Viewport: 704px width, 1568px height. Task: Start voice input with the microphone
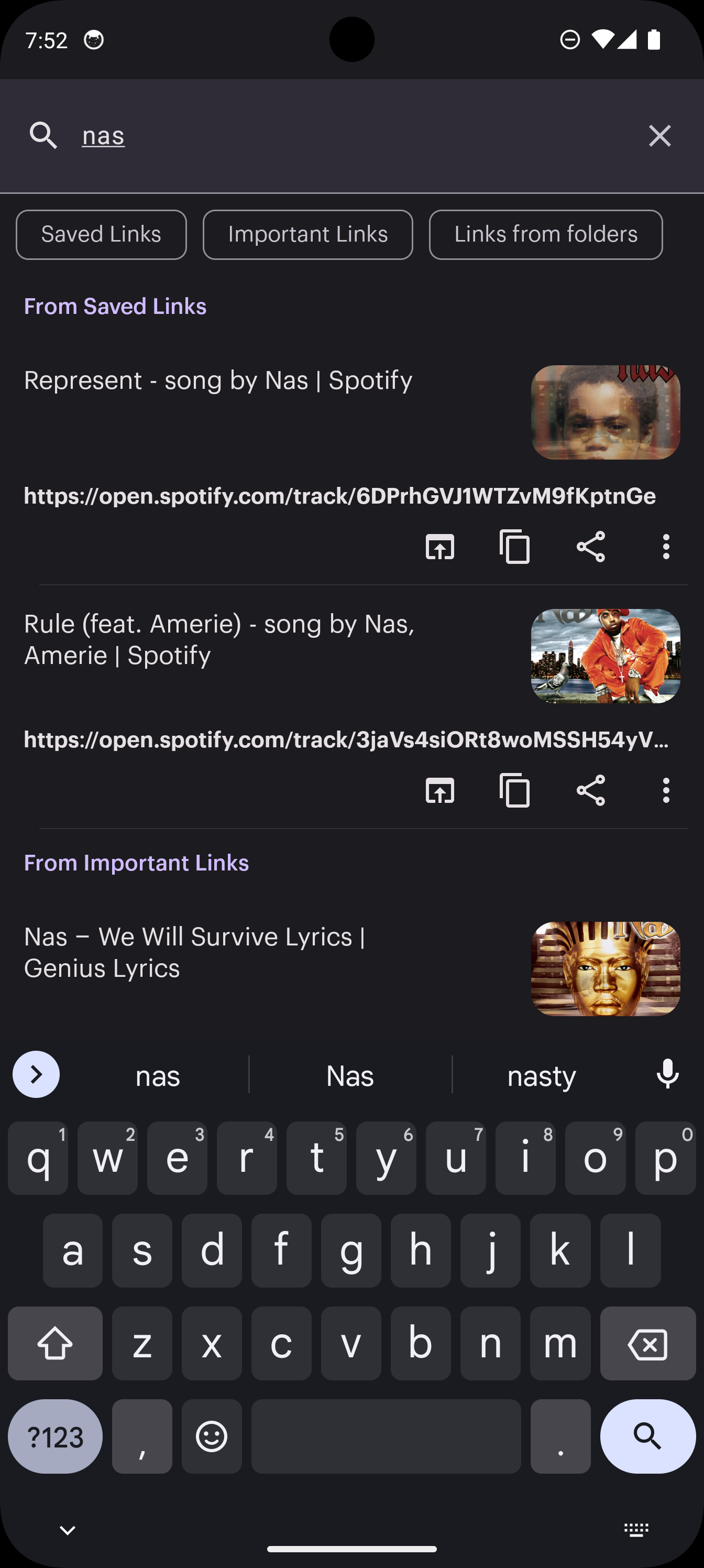pyautogui.click(x=667, y=1074)
